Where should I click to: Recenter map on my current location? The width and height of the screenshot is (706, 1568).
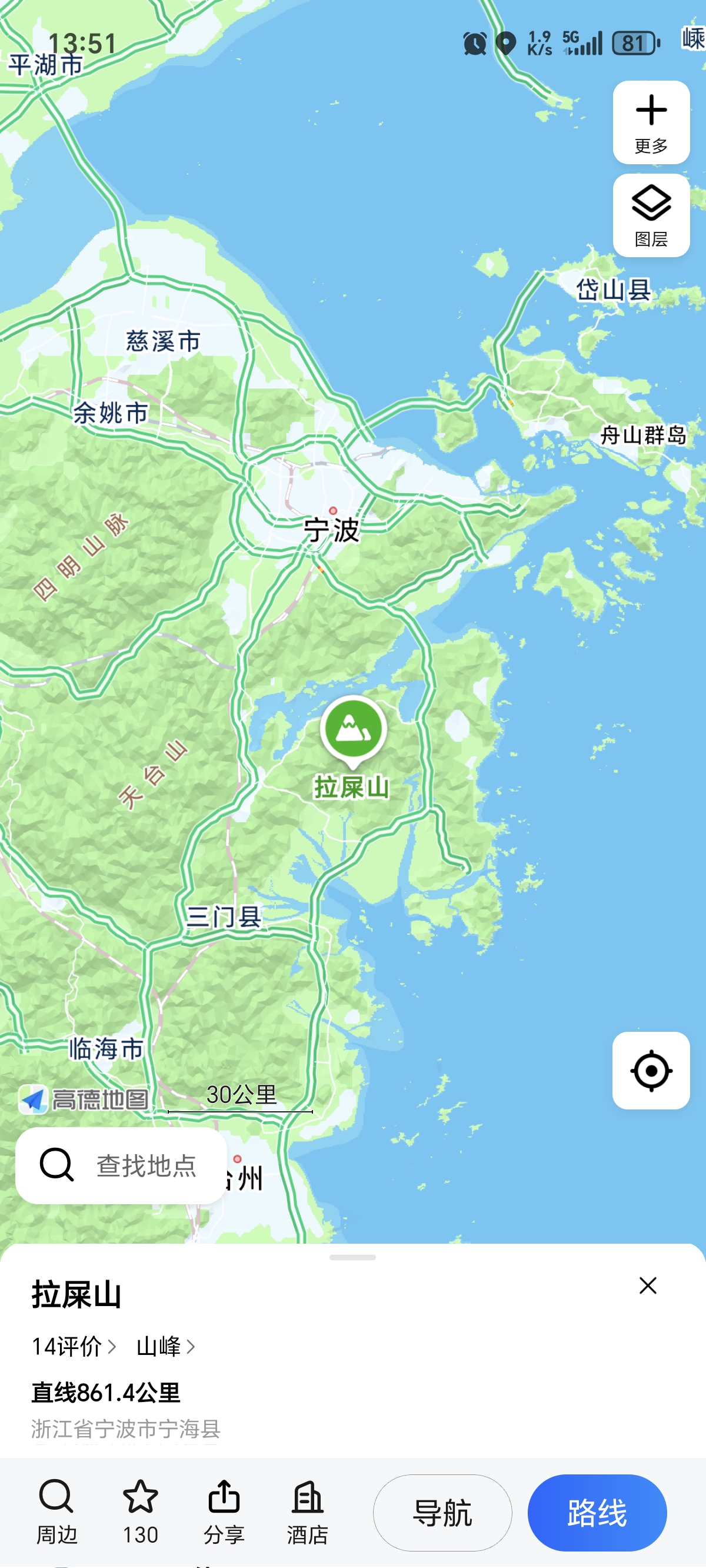coord(651,1070)
